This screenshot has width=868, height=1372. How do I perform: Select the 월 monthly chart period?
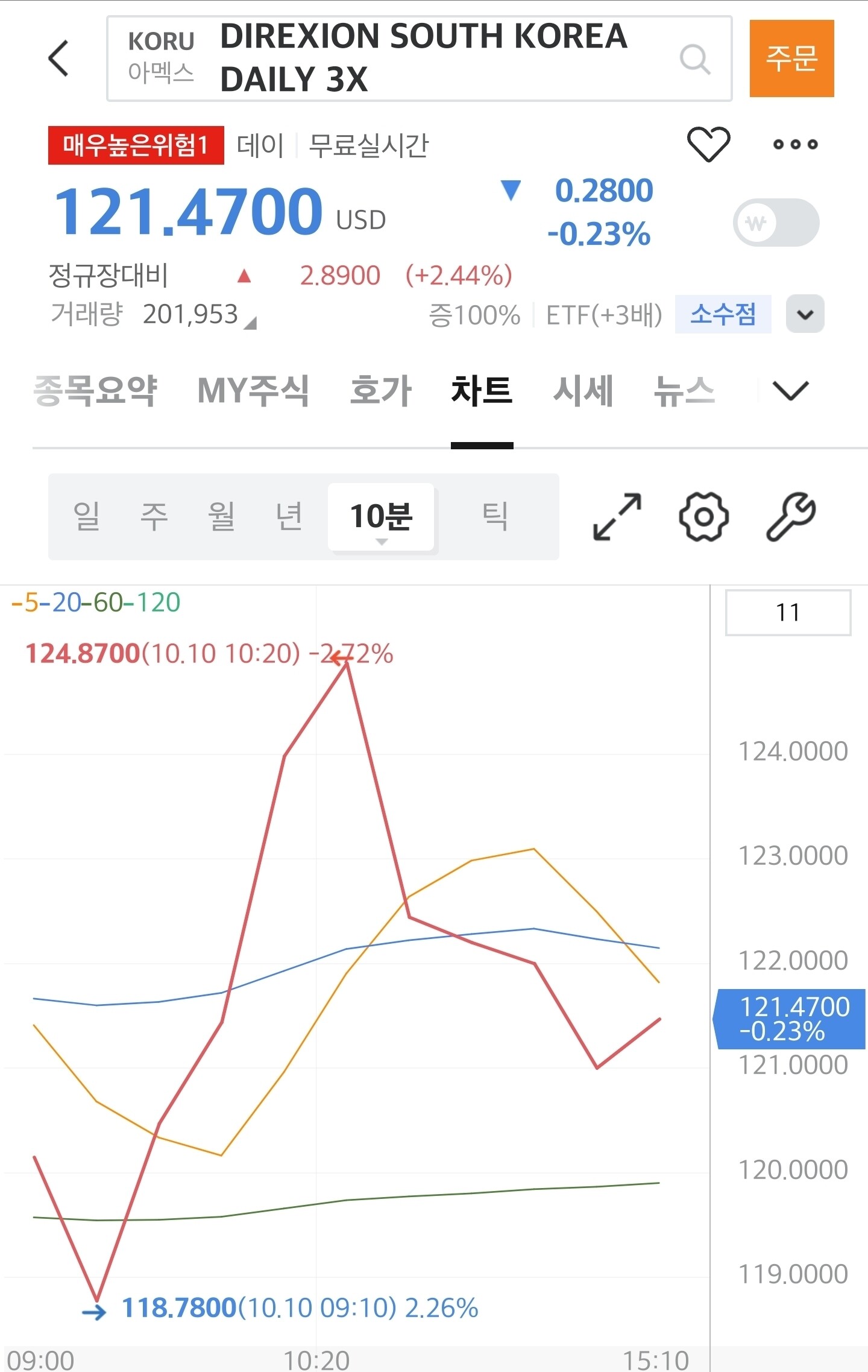[221, 517]
